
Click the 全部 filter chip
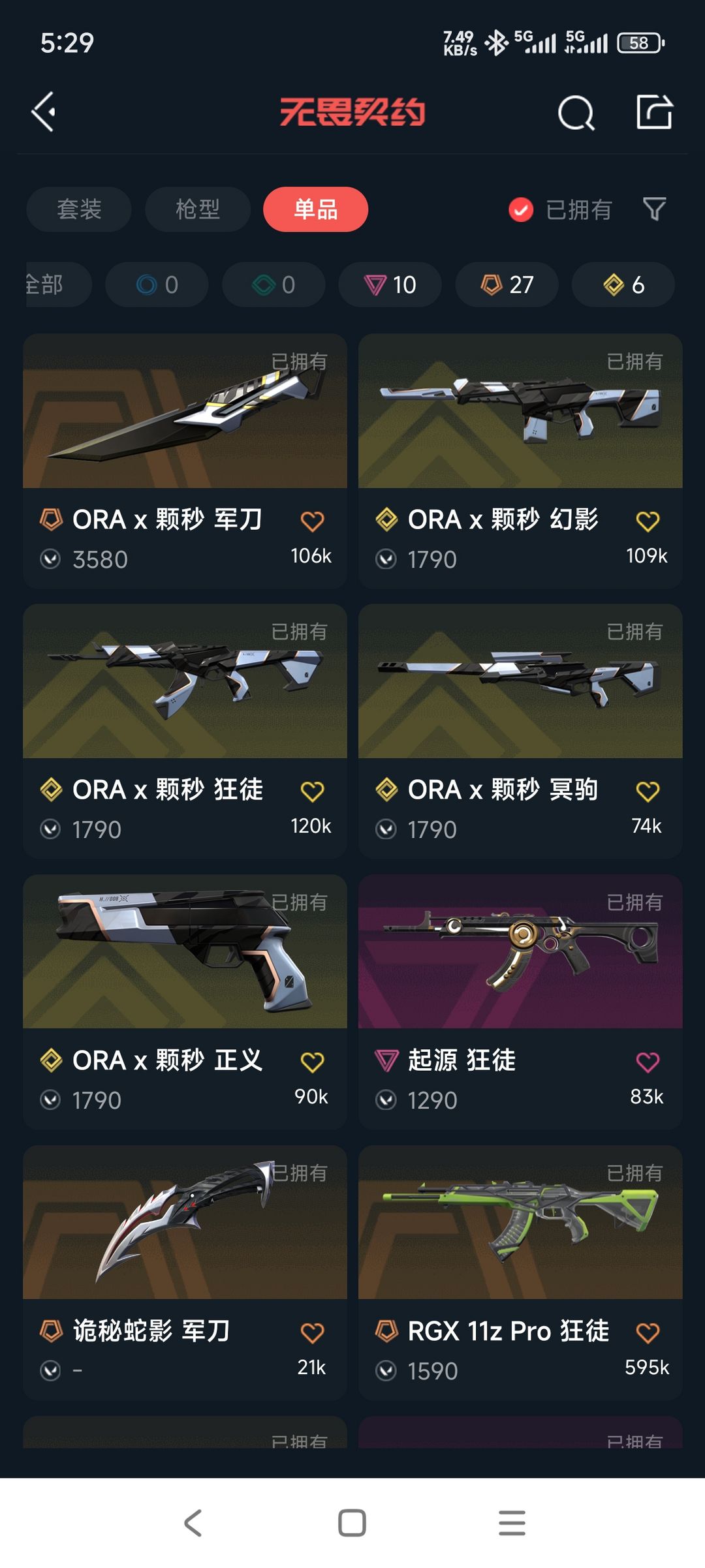[46, 284]
